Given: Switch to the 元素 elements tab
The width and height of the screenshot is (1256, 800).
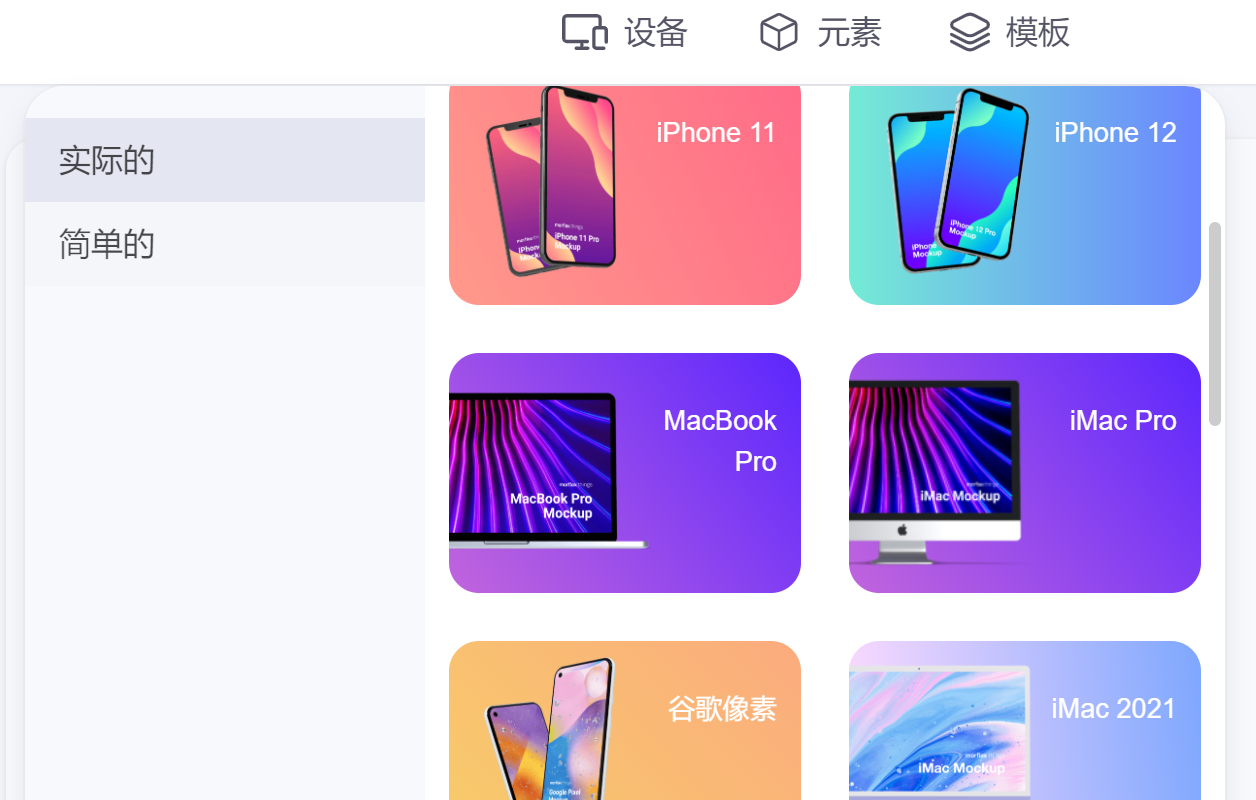Looking at the screenshot, I should coord(820,33).
